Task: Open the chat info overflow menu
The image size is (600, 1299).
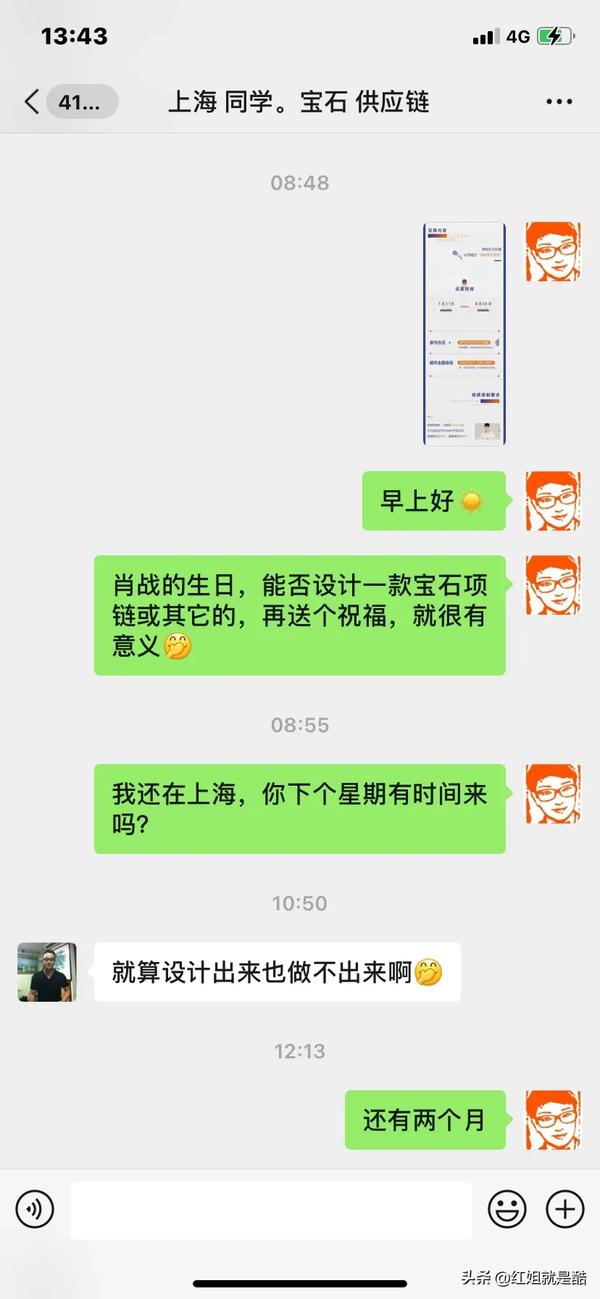Action: (559, 102)
